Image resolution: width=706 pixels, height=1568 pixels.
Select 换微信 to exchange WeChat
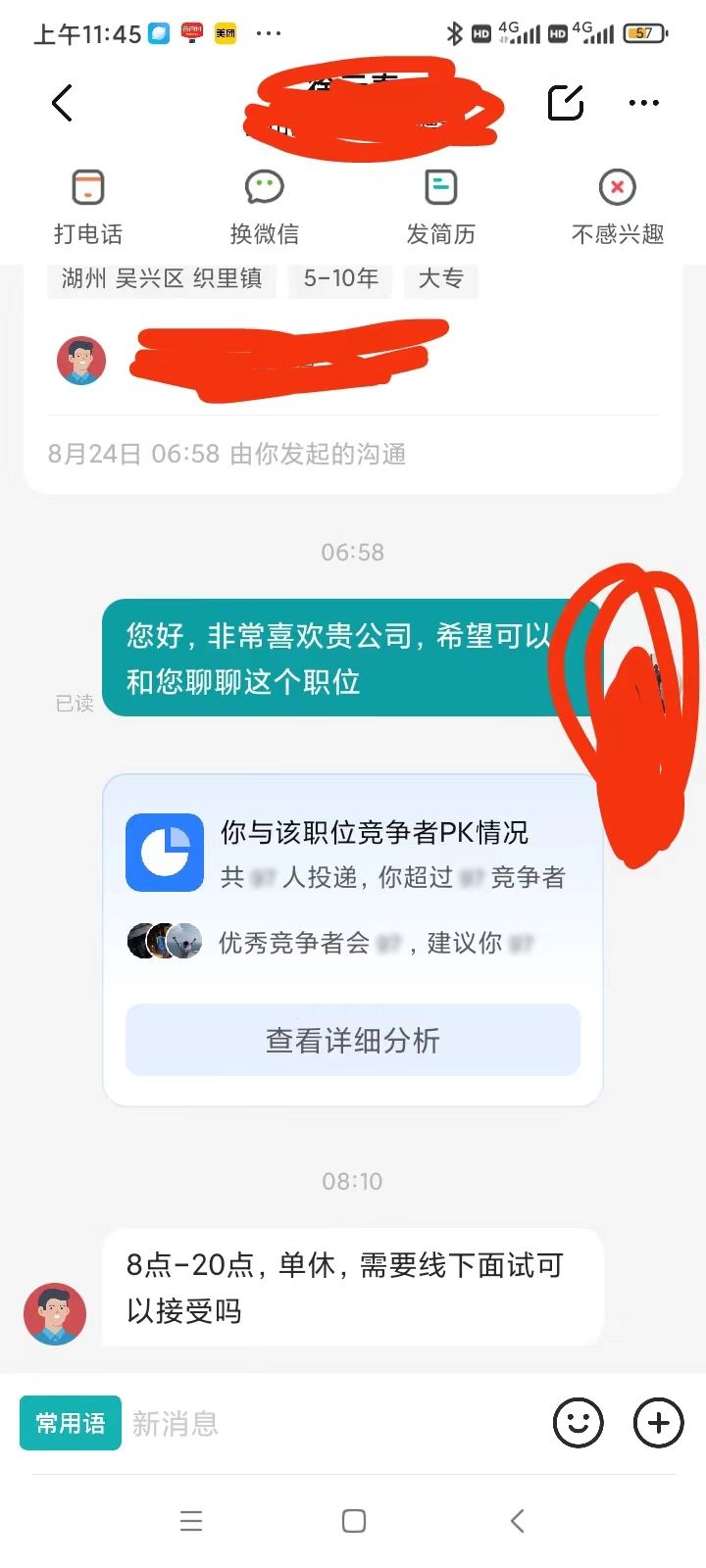[264, 206]
